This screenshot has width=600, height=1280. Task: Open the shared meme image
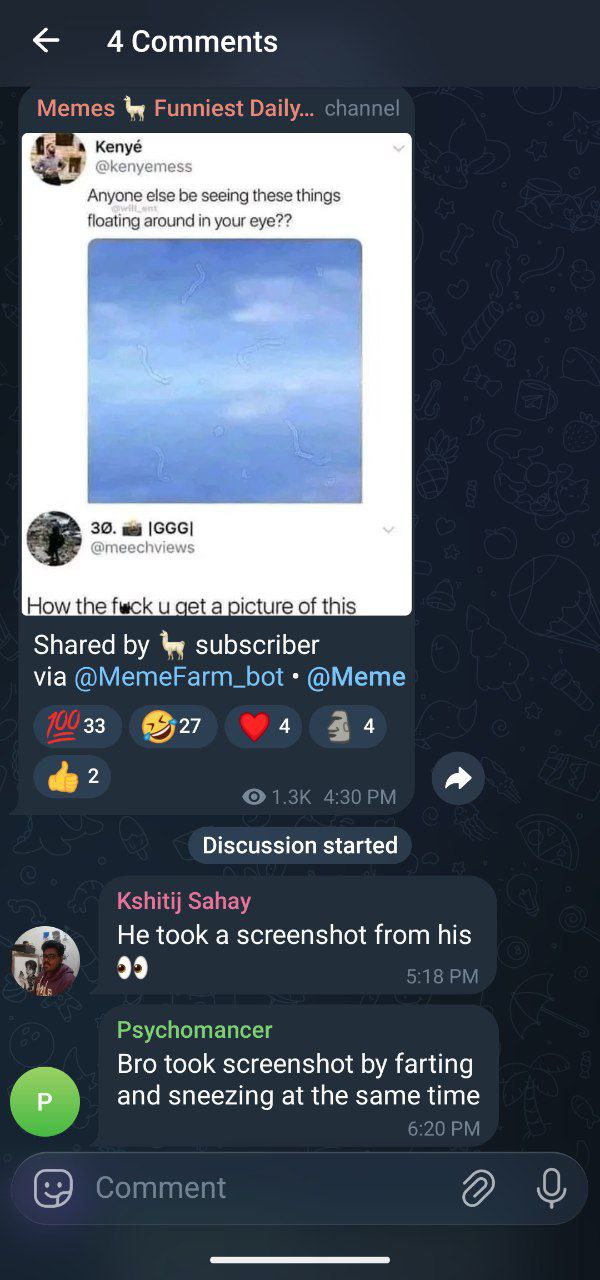[x=216, y=373]
